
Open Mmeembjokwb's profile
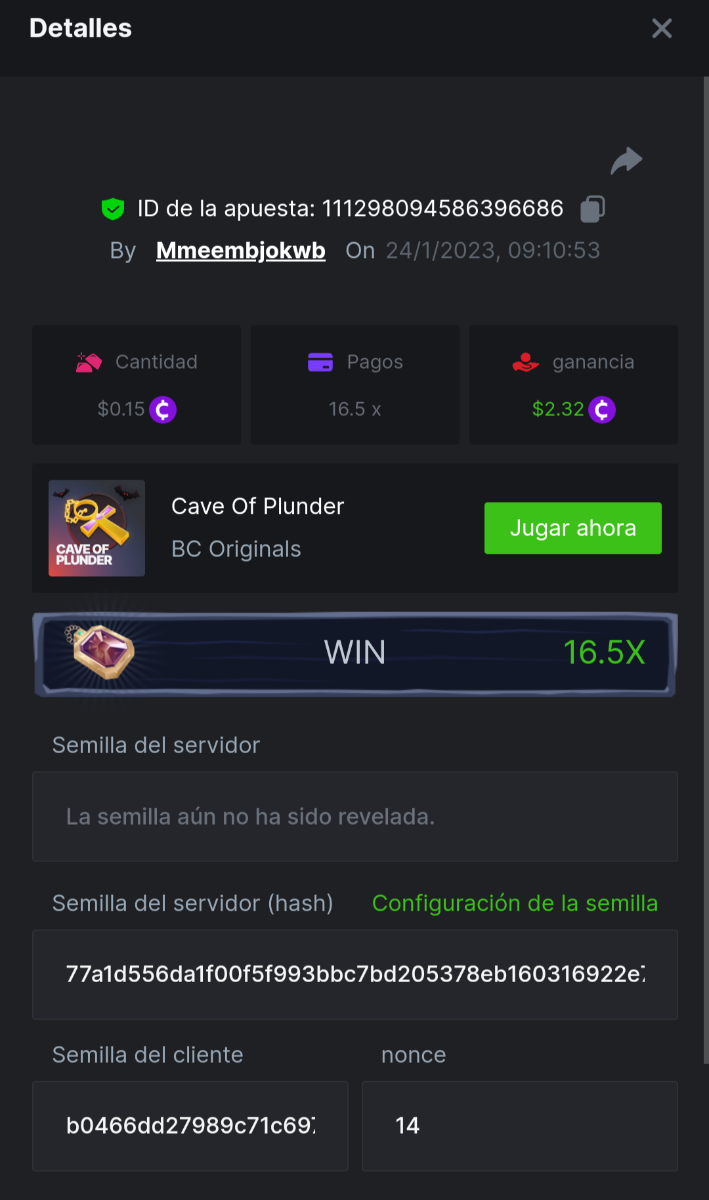coord(241,250)
